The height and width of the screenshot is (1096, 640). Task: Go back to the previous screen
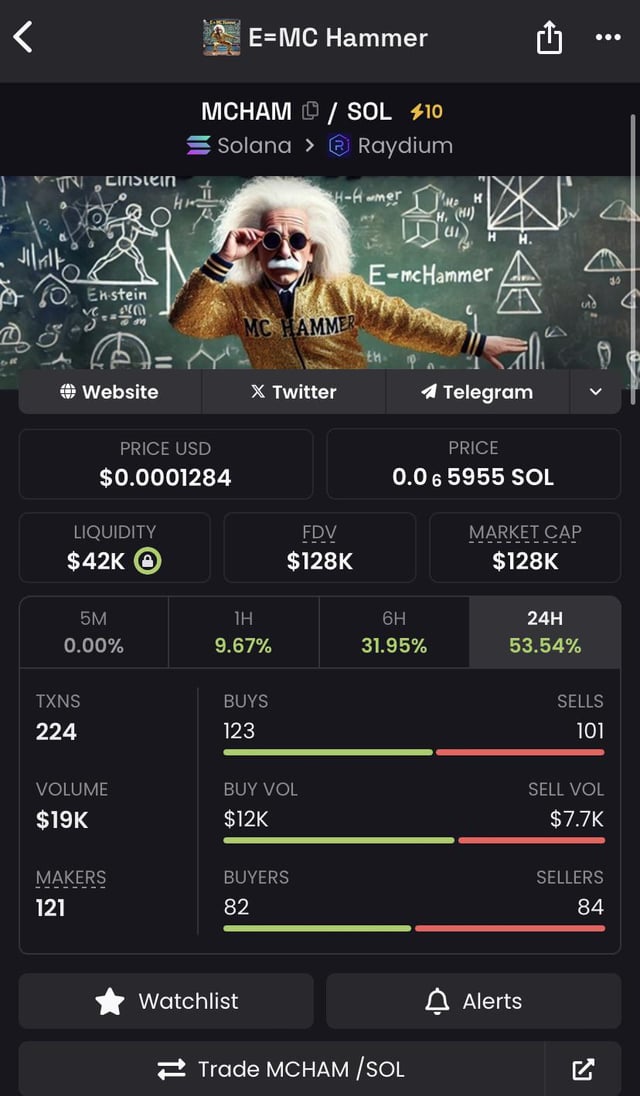click(24, 38)
